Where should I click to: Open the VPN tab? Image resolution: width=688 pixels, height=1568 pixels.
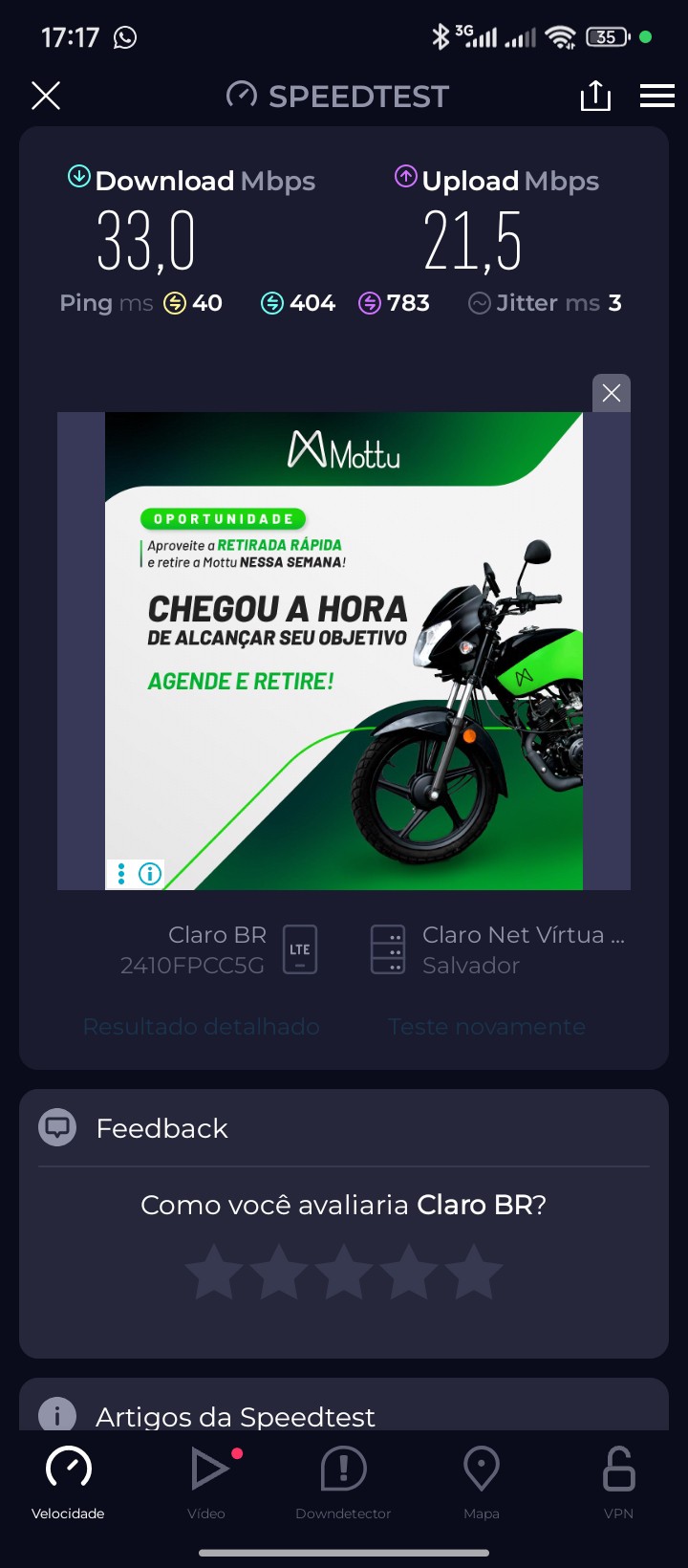coord(618,1482)
